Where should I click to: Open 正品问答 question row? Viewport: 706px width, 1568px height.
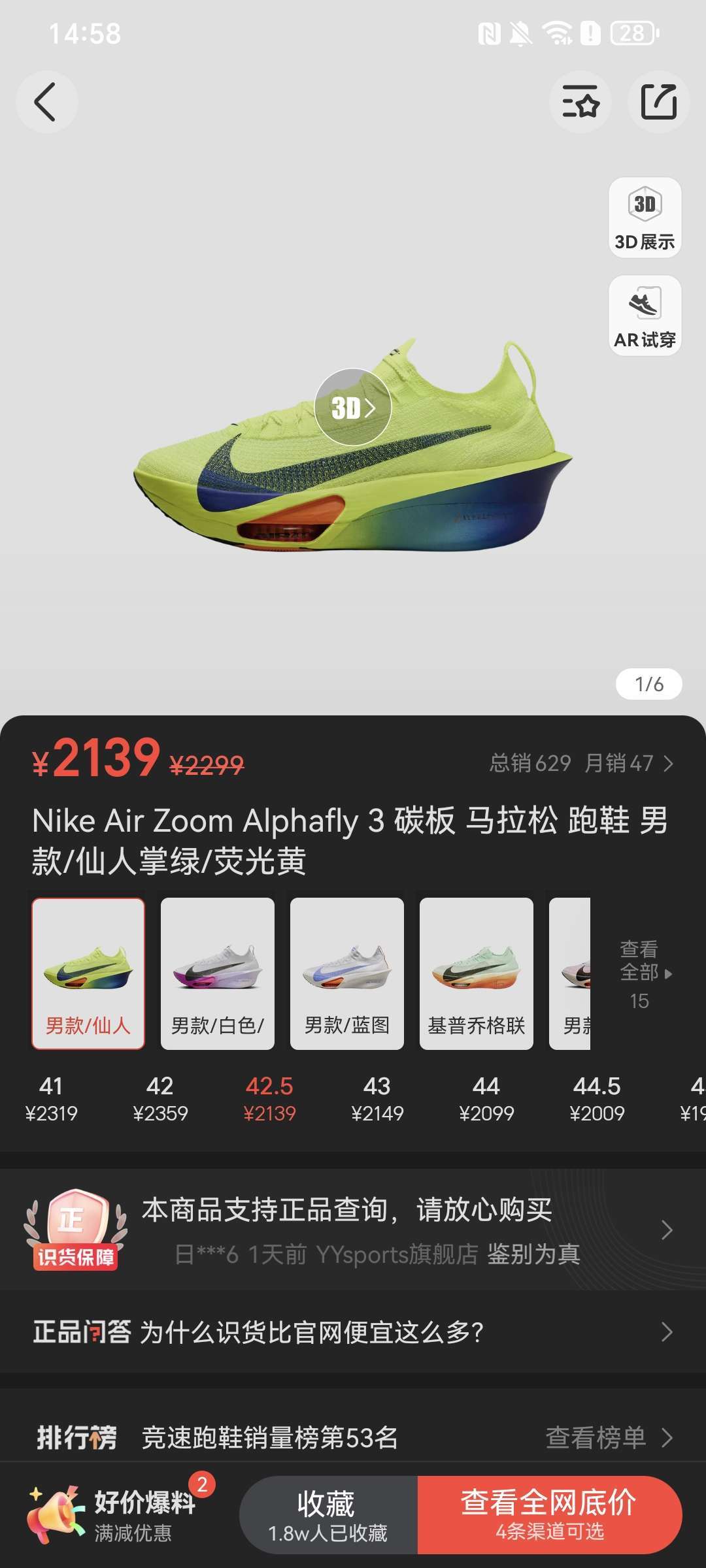[353, 1331]
